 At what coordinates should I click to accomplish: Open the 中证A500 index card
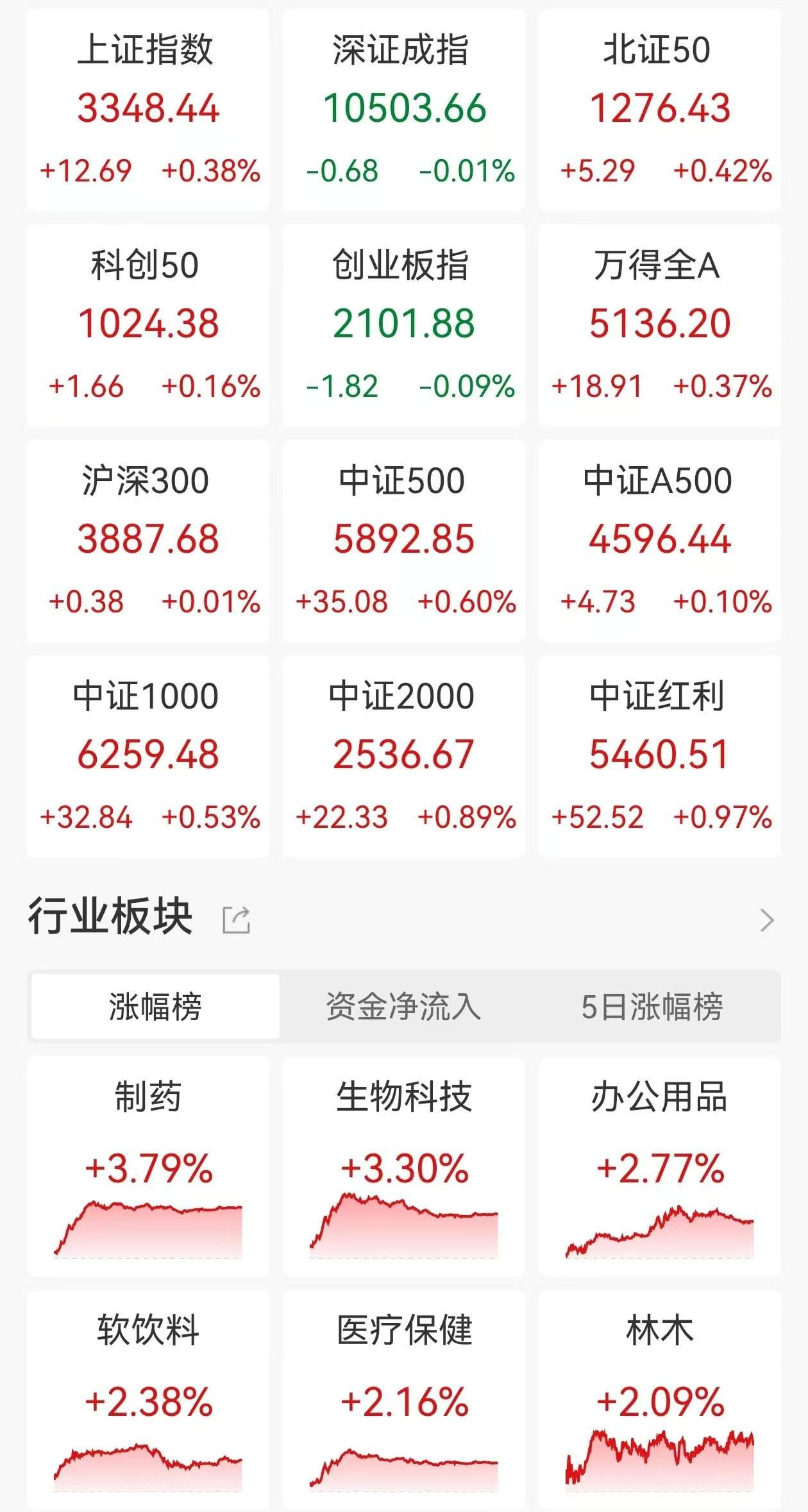click(x=659, y=540)
